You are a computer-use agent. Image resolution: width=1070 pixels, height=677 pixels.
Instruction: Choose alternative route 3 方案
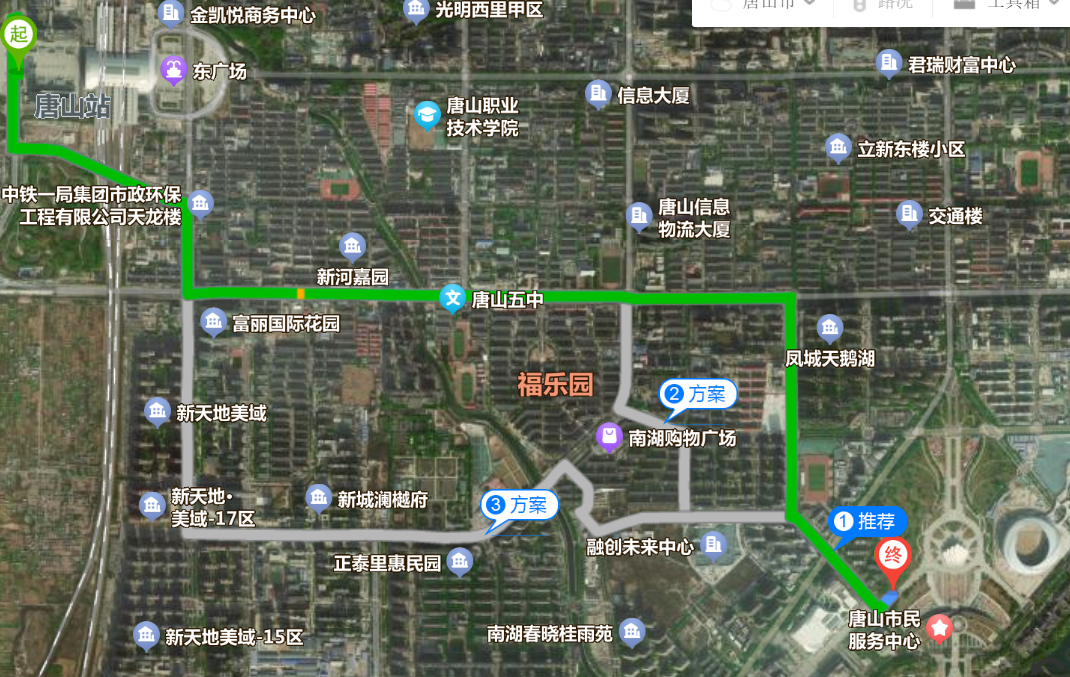(x=520, y=505)
